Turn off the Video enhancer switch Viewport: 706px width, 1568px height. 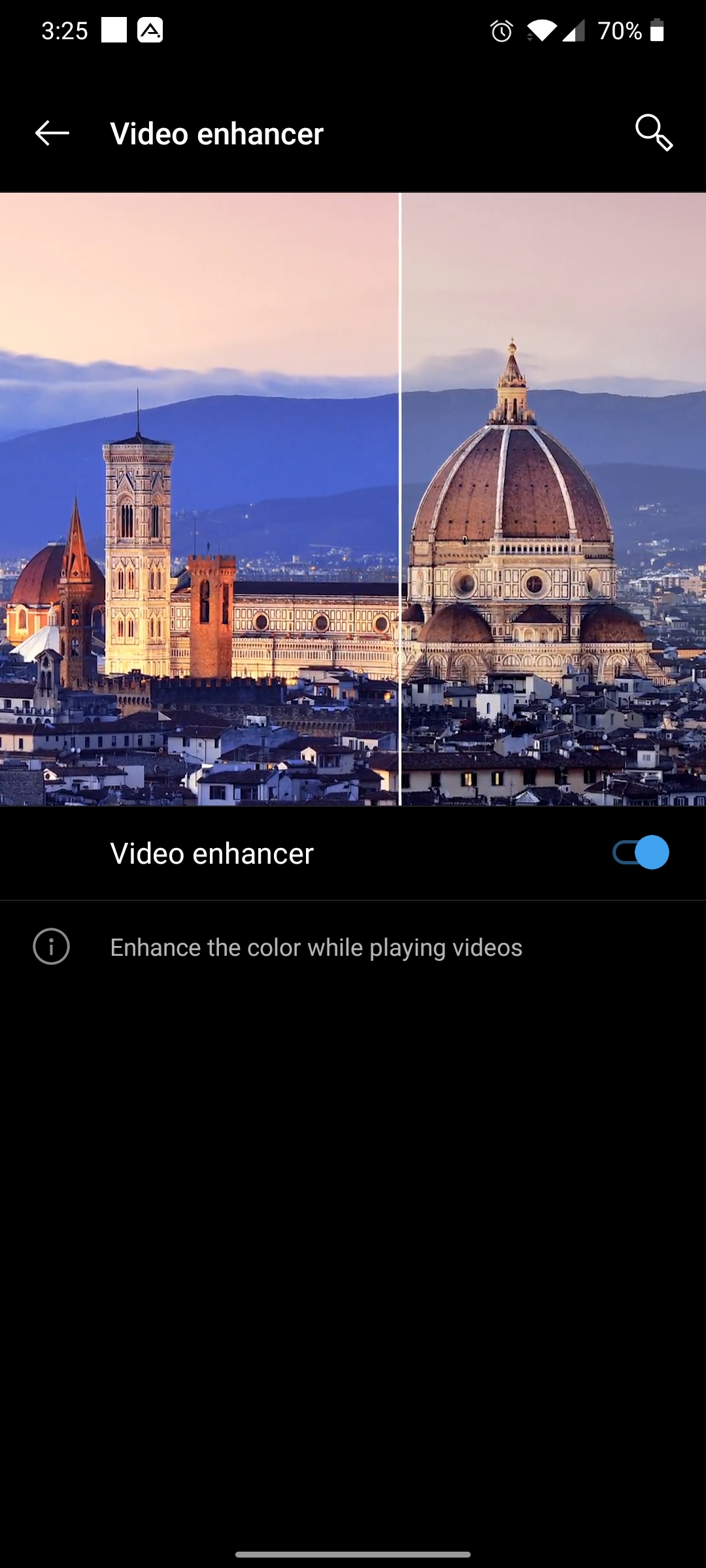tap(641, 853)
